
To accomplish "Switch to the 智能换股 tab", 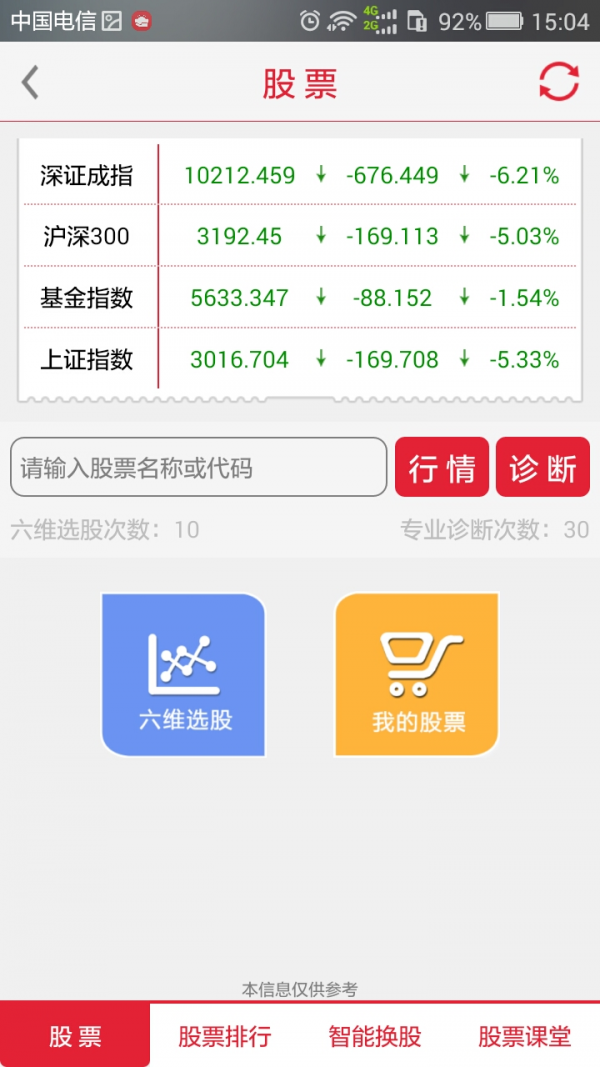I will 375,1035.
